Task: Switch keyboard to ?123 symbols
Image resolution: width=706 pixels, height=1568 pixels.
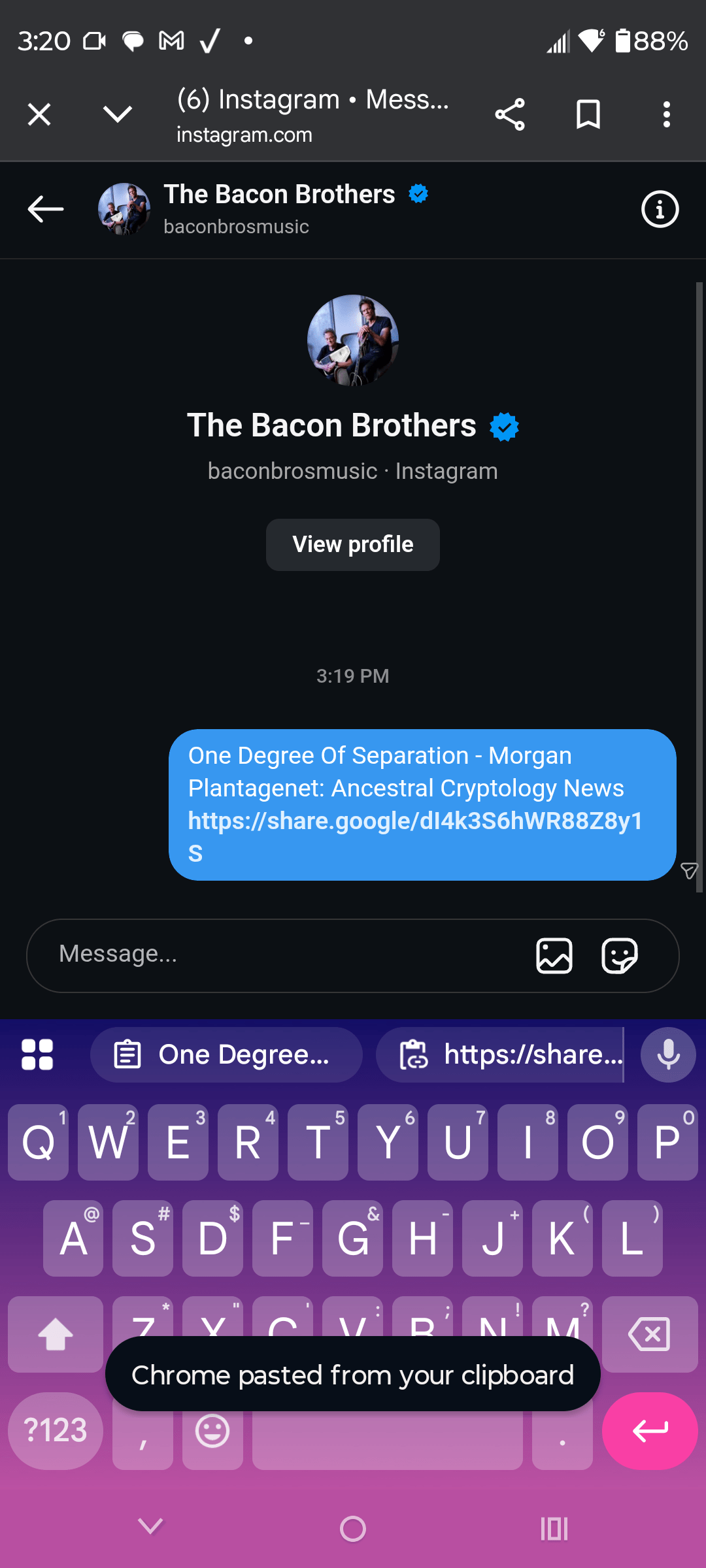Action: tap(56, 1431)
